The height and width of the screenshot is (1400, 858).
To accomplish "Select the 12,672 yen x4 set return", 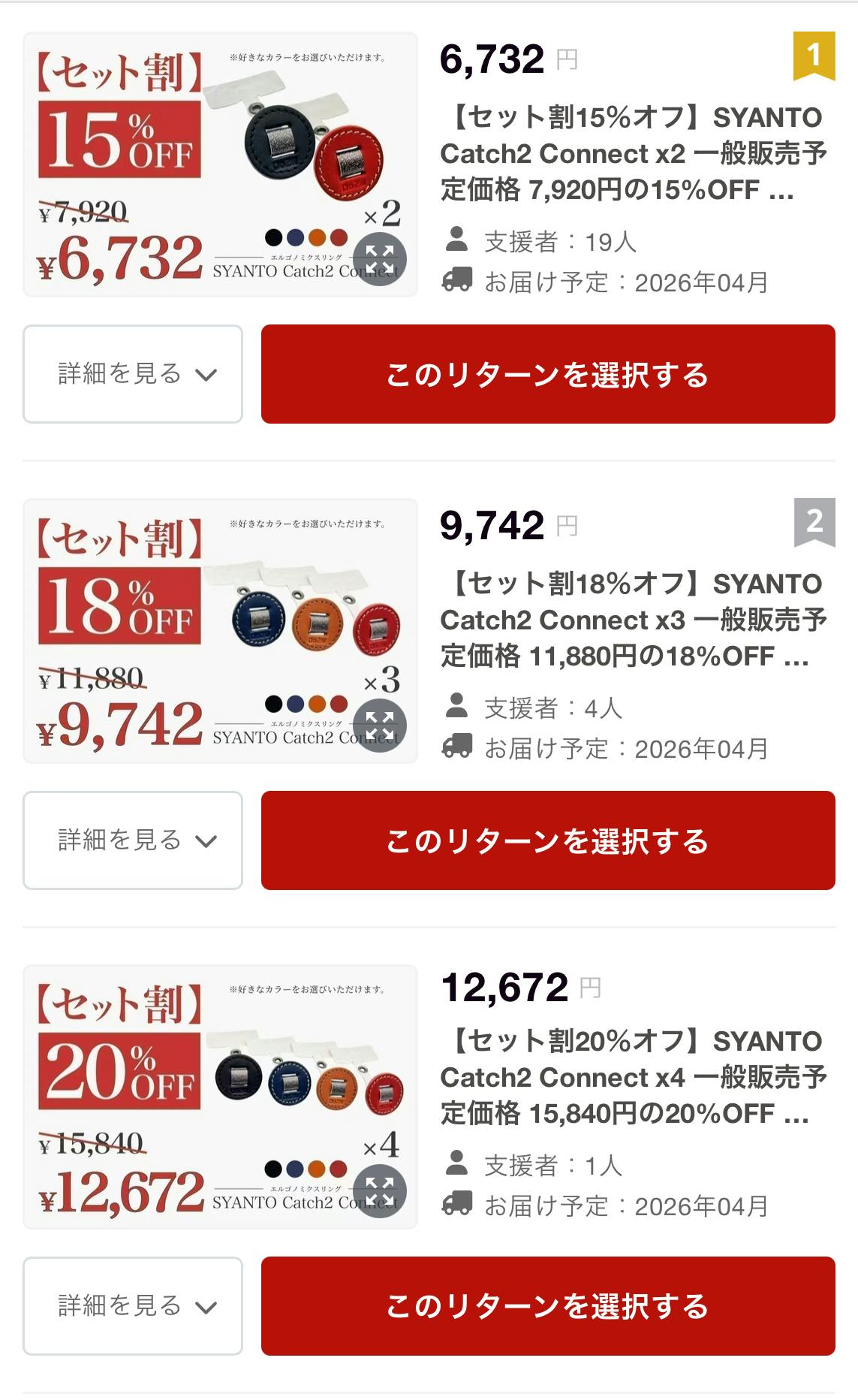I will click(x=548, y=1306).
